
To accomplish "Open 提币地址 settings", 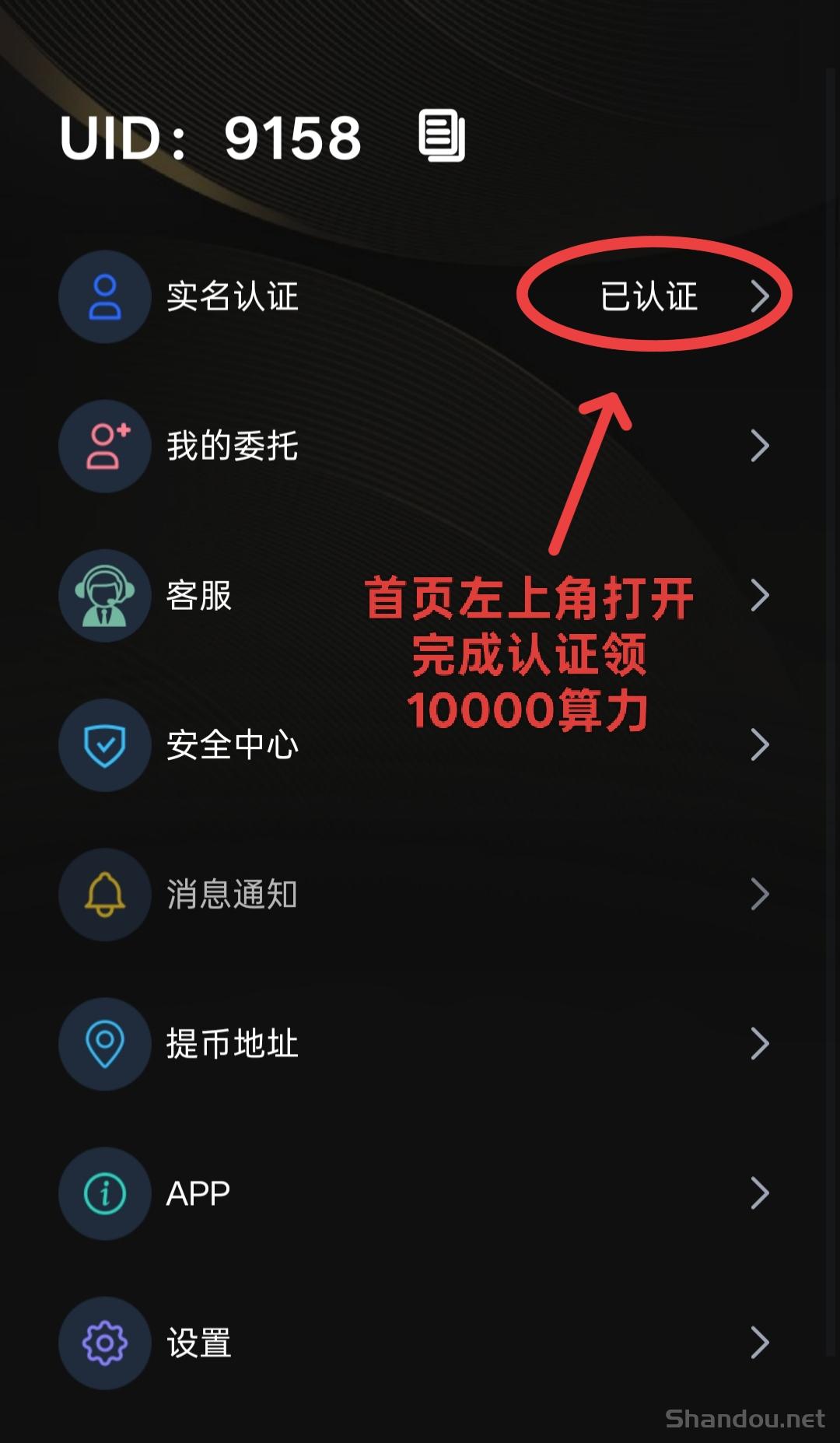I will [x=420, y=1043].
